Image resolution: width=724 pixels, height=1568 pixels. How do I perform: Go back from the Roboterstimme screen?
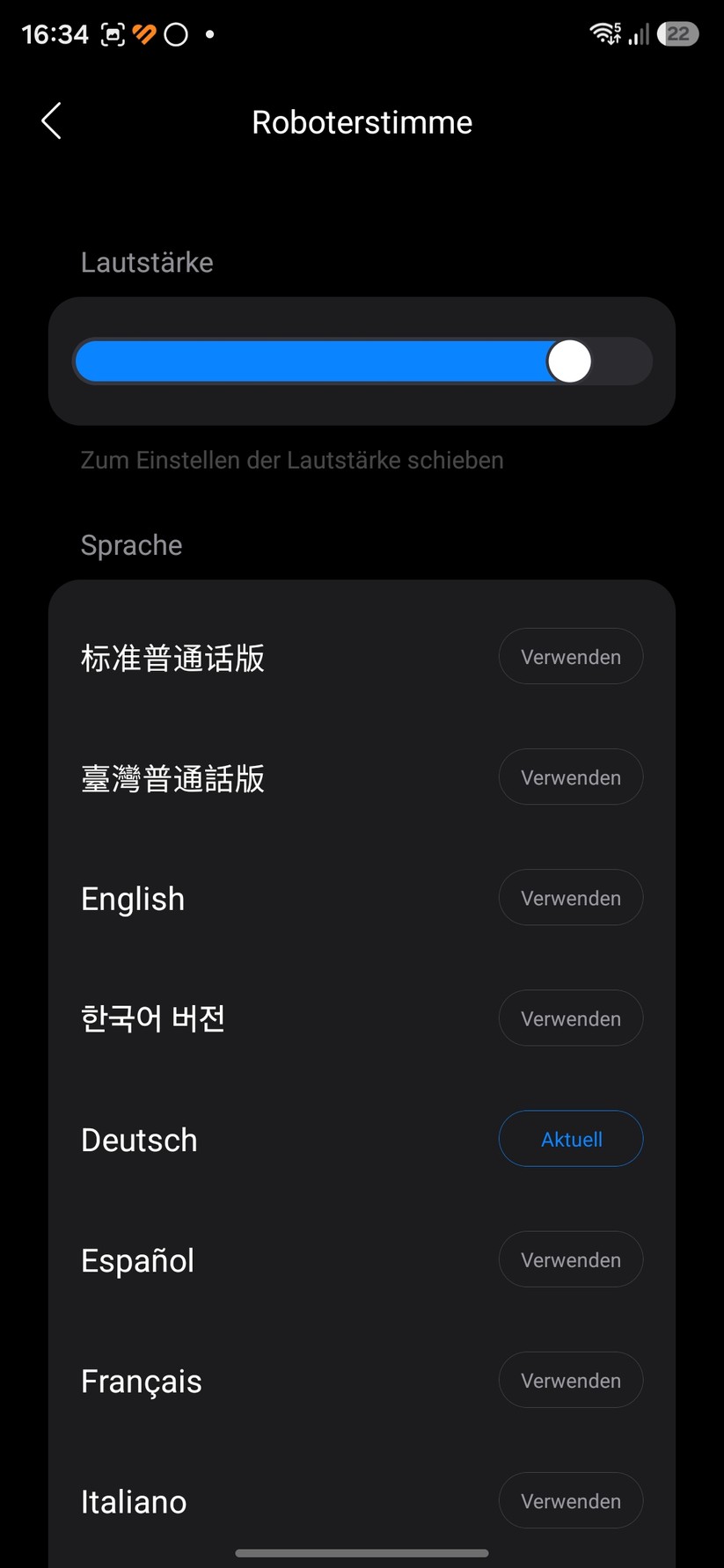[52, 121]
